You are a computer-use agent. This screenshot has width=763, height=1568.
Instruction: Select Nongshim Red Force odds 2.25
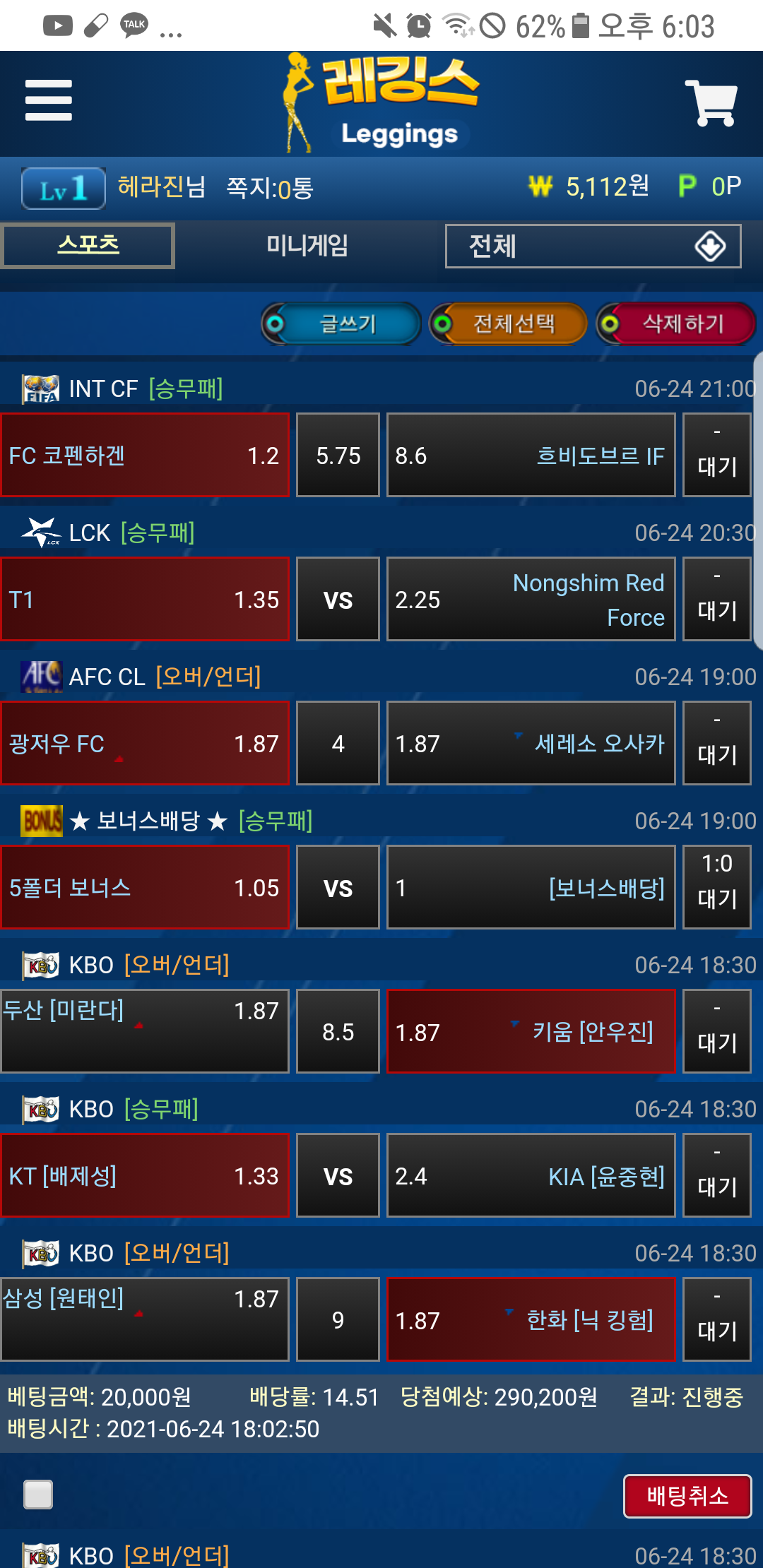click(x=531, y=600)
